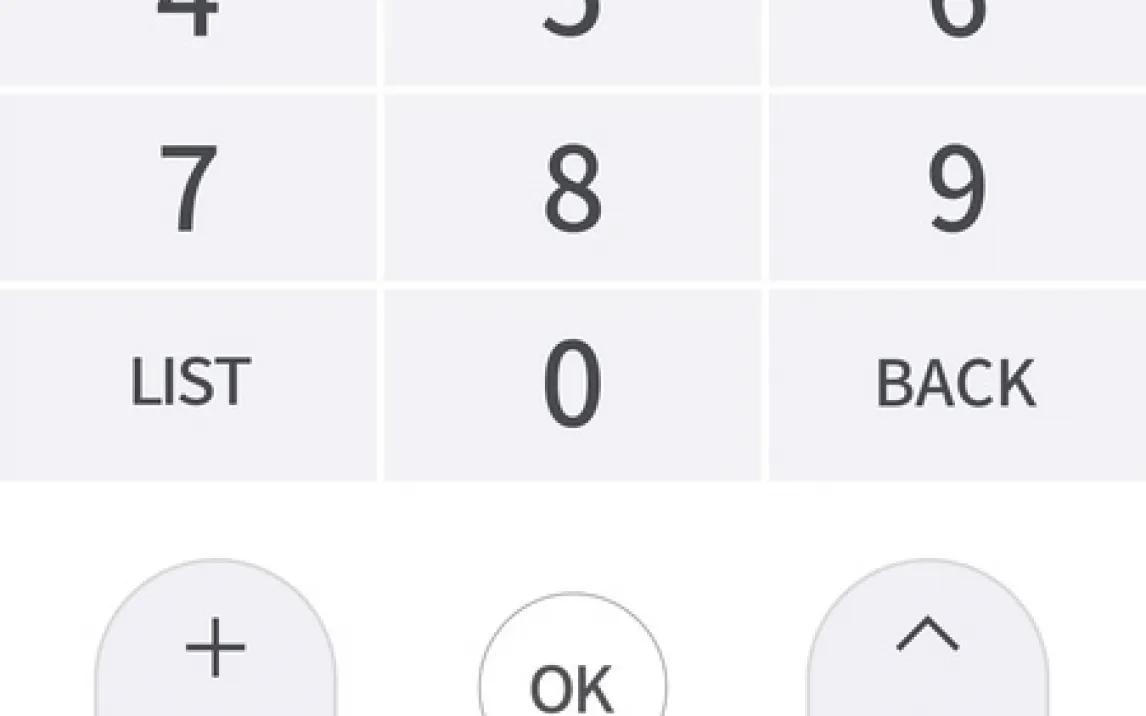Tap the number 8 key

(572, 188)
